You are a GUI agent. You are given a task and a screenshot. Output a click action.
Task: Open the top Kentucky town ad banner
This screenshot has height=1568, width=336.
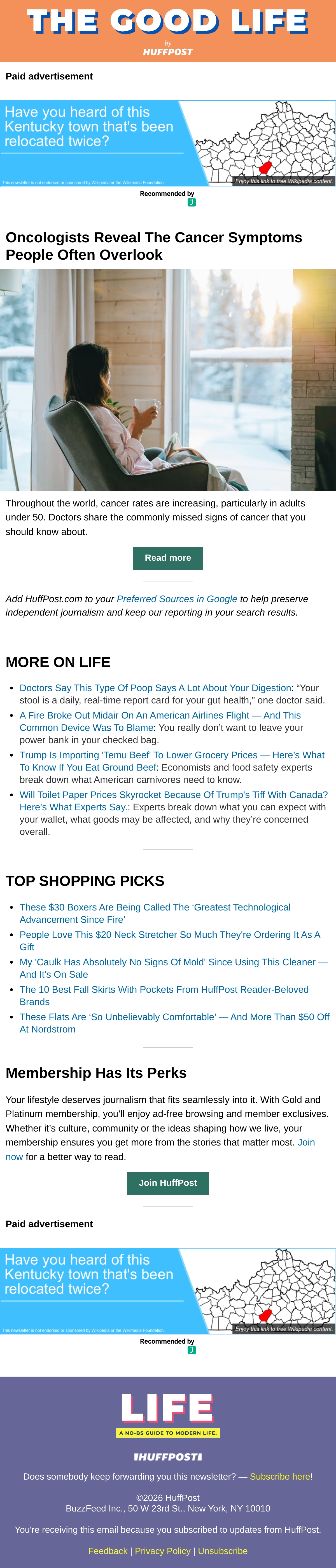coord(168,143)
